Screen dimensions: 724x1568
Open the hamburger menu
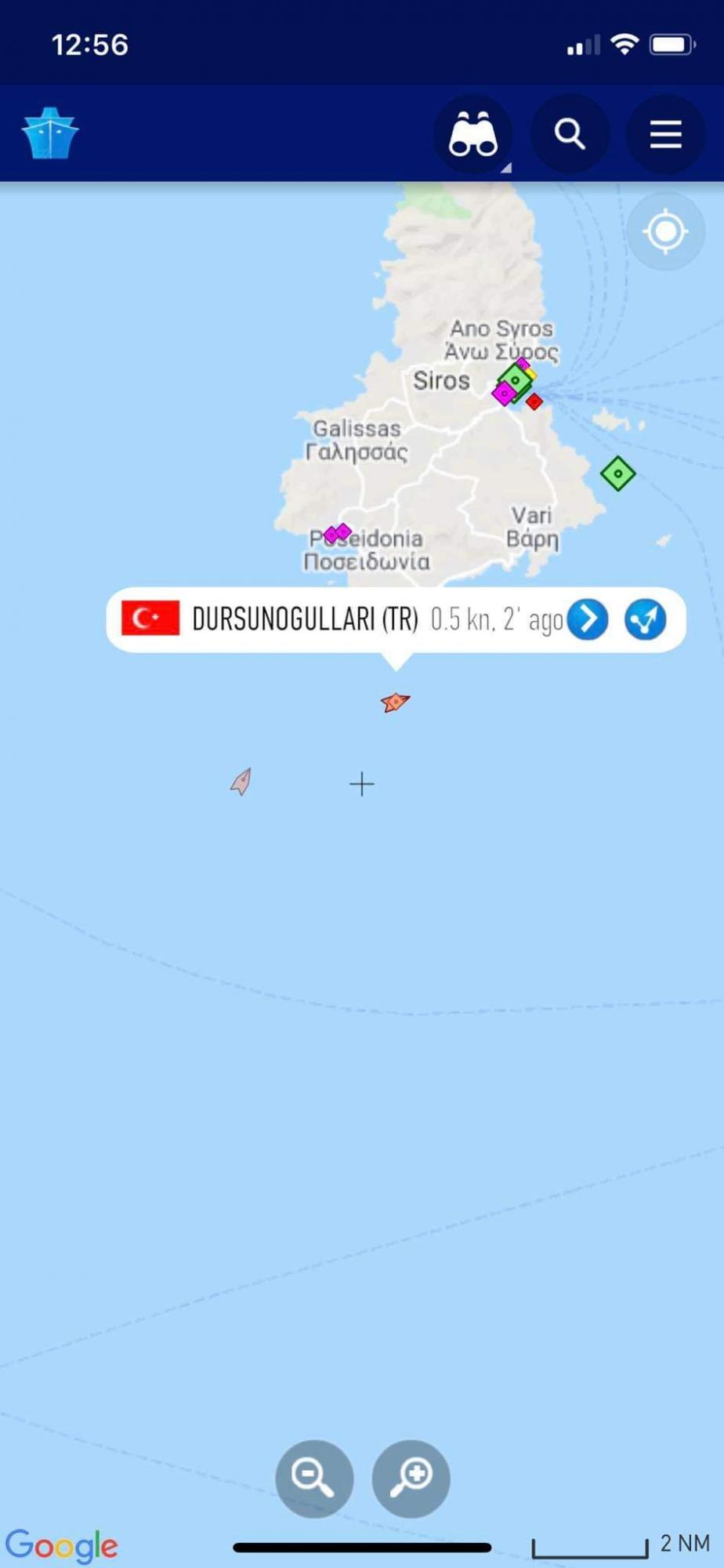pos(665,135)
